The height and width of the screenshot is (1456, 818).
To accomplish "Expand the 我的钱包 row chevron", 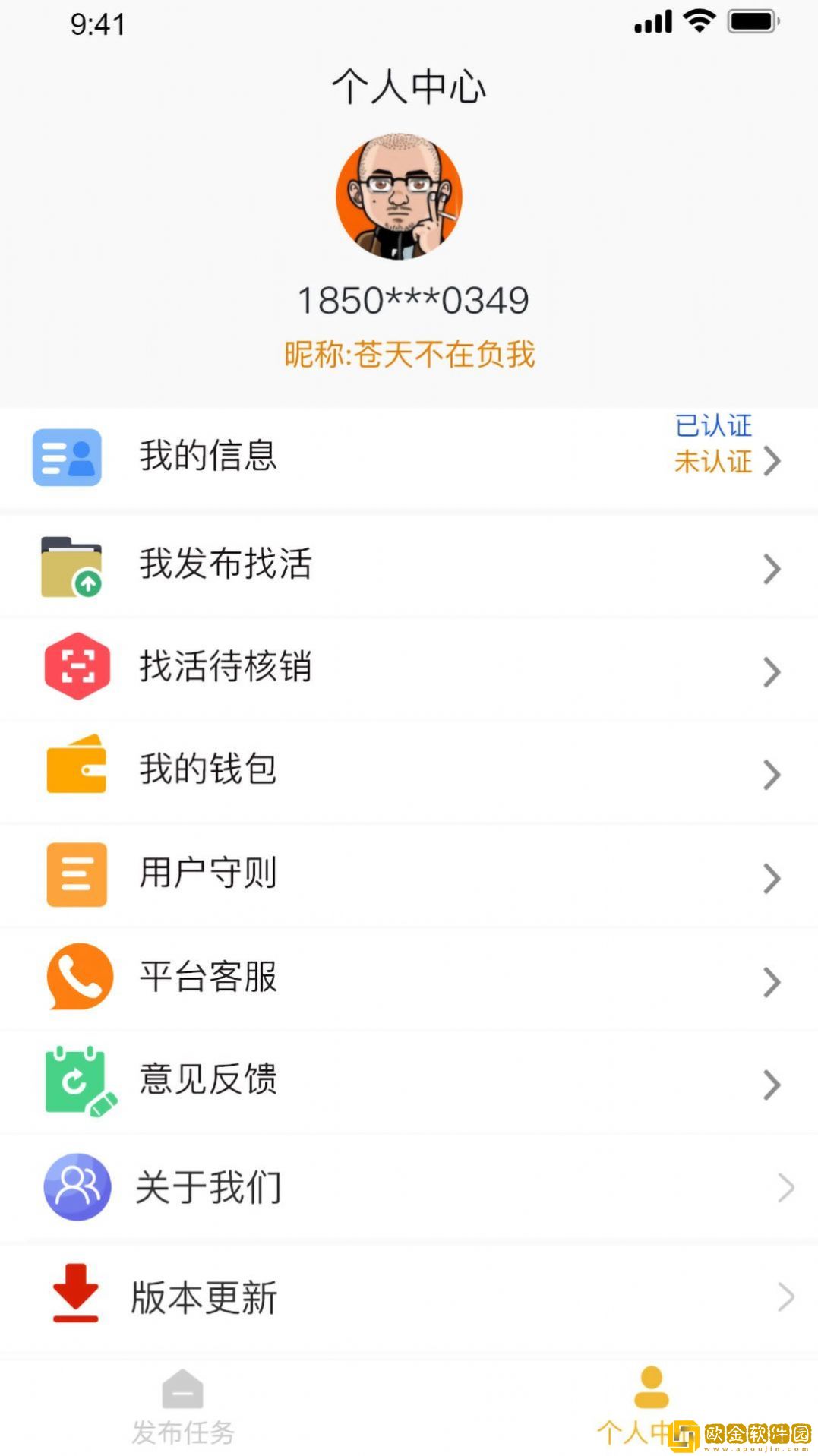I will click(x=772, y=775).
